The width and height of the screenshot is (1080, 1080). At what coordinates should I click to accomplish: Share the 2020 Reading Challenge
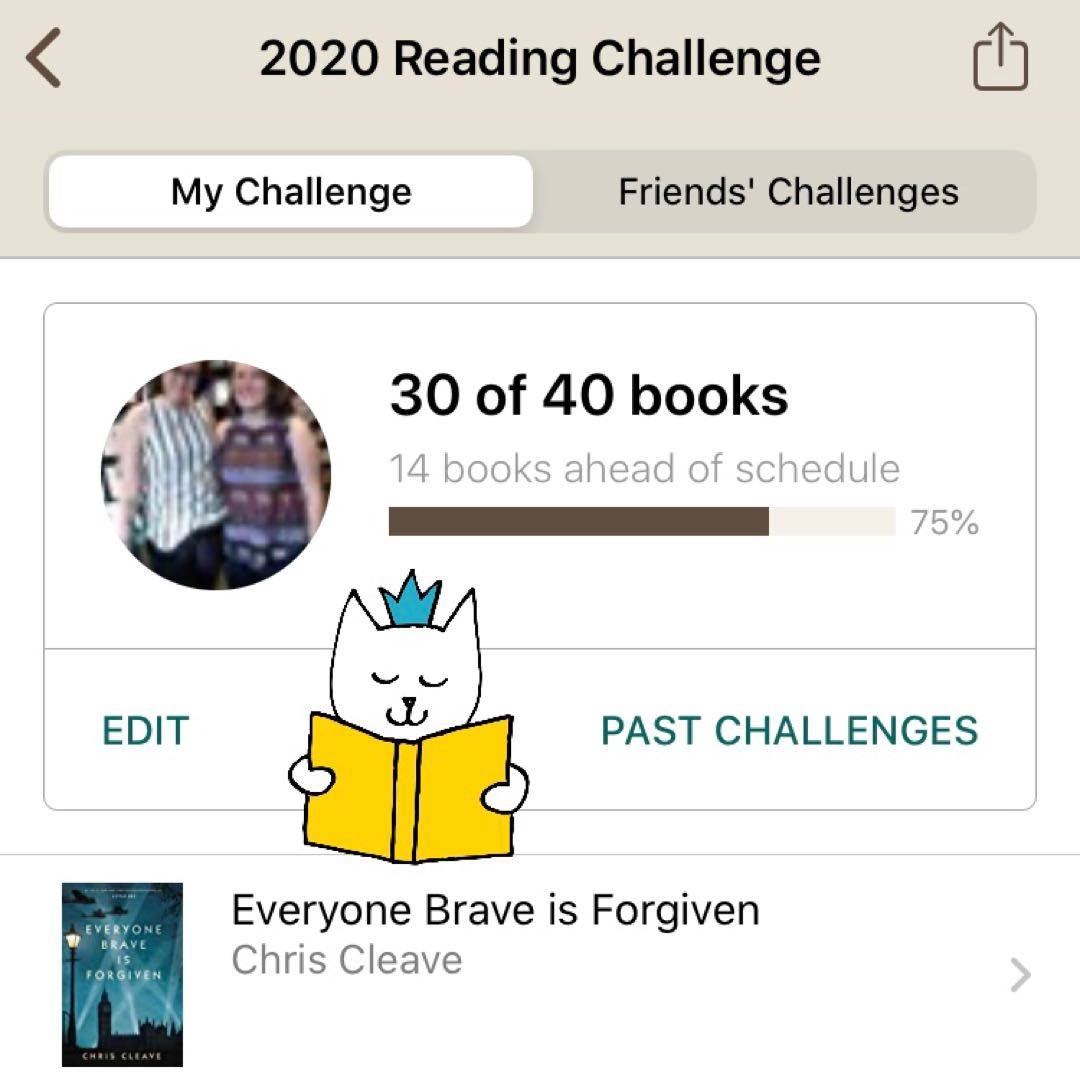click(1000, 60)
